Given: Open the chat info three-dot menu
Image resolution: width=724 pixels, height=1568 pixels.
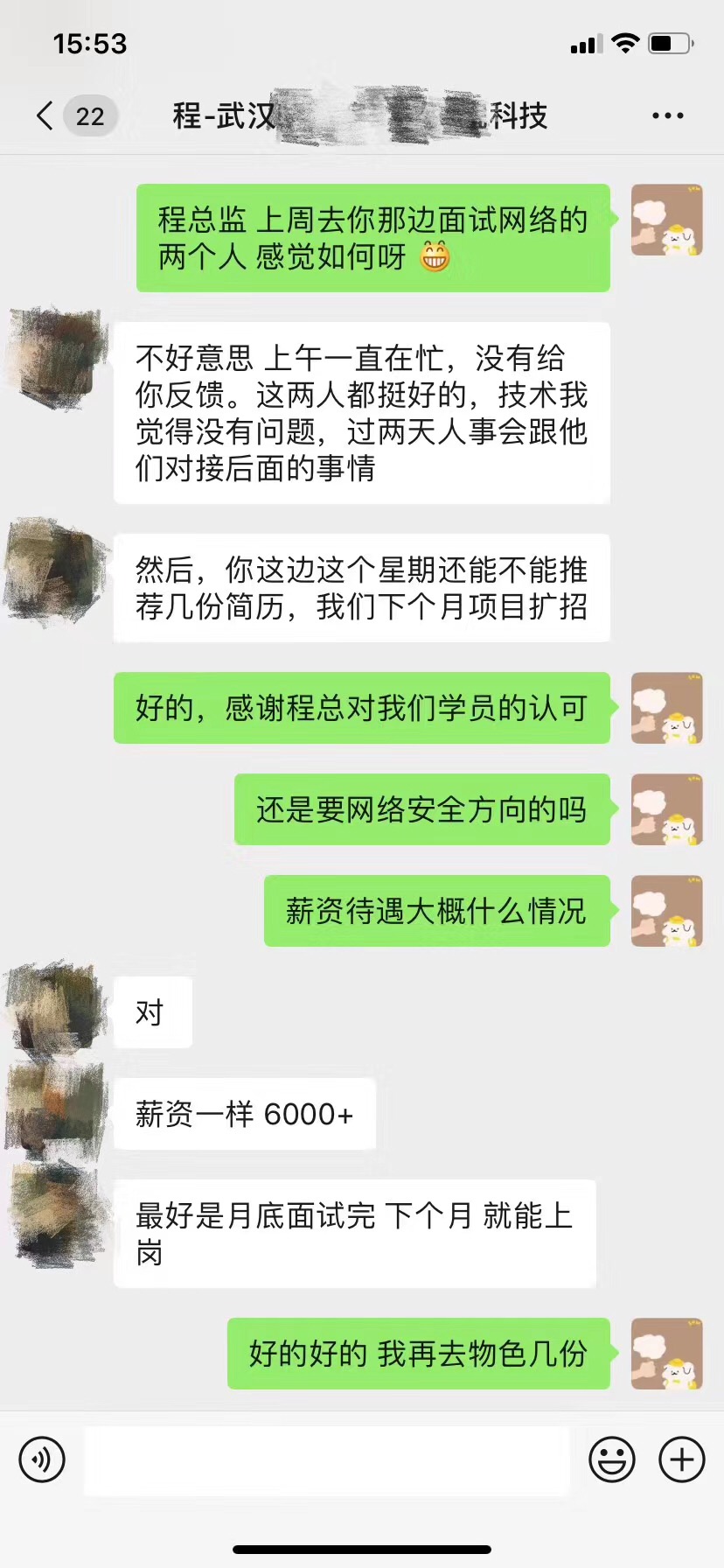Looking at the screenshot, I should [x=667, y=115].
